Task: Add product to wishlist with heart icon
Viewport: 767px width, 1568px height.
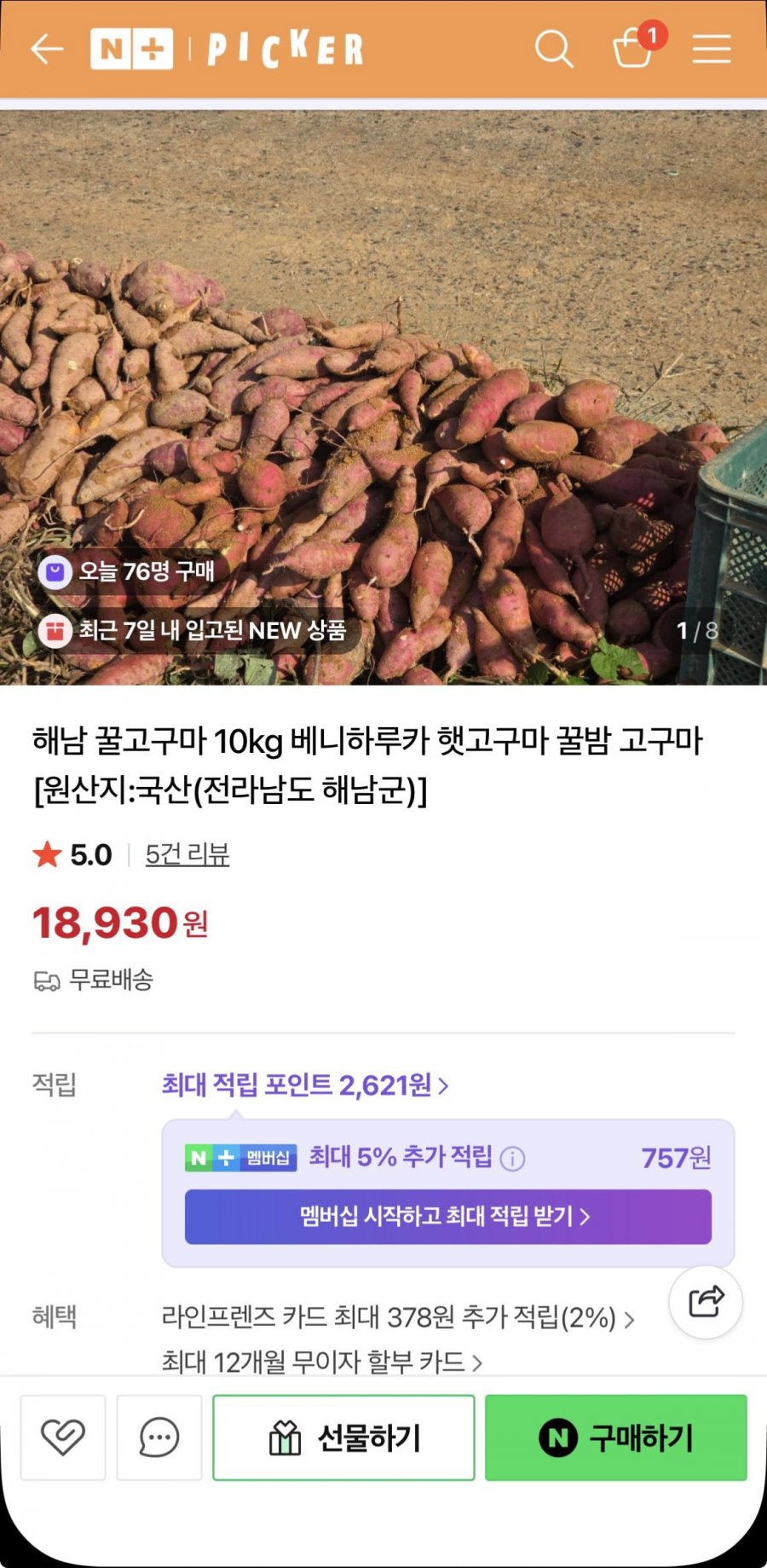Action: tap(63, 1438)
